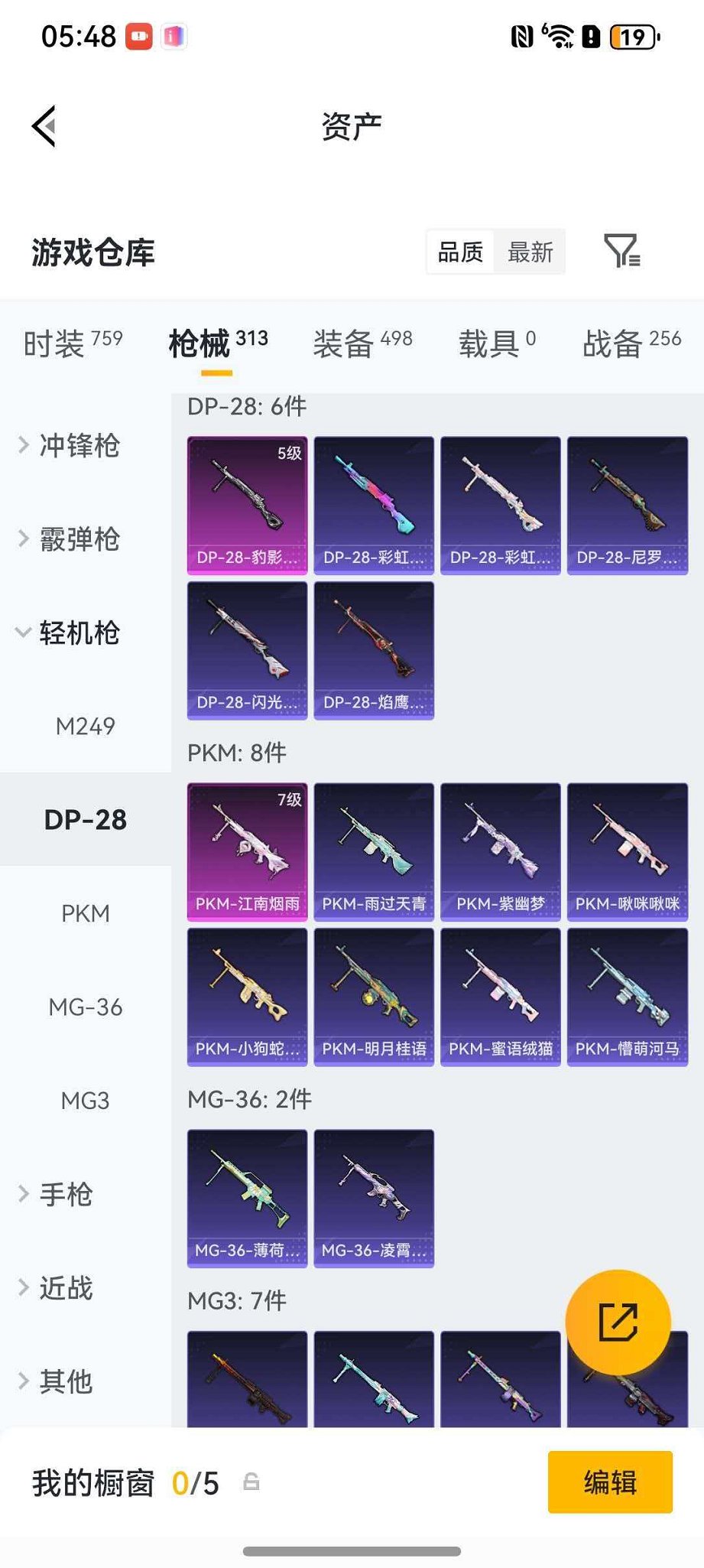Image resolution: width=704 pixels, height=1568 pixels.
Task: Open the DP-28-豹影 level 5 skin
Action: coord(247,505)
